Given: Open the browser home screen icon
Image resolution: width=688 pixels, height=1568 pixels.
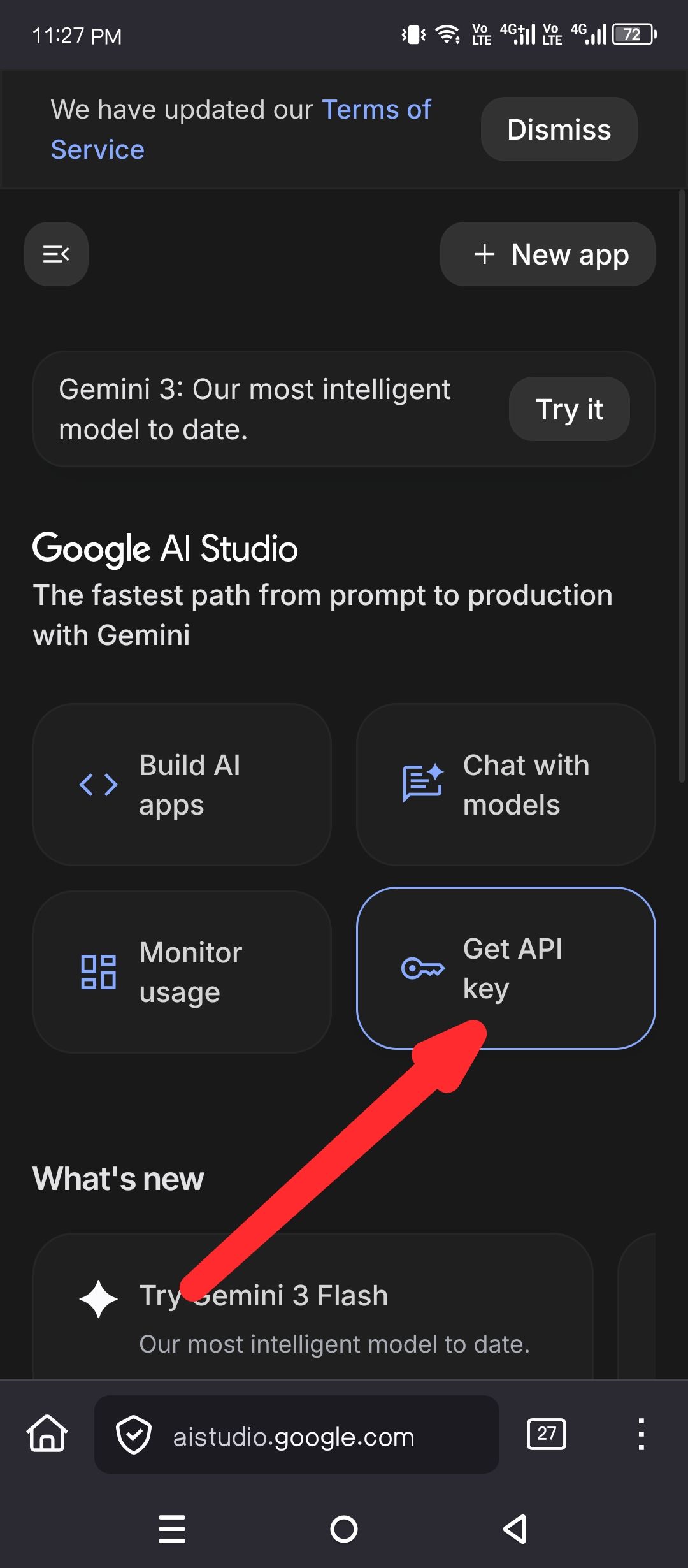Looking at the screenshot, I should pos(46,1435).
